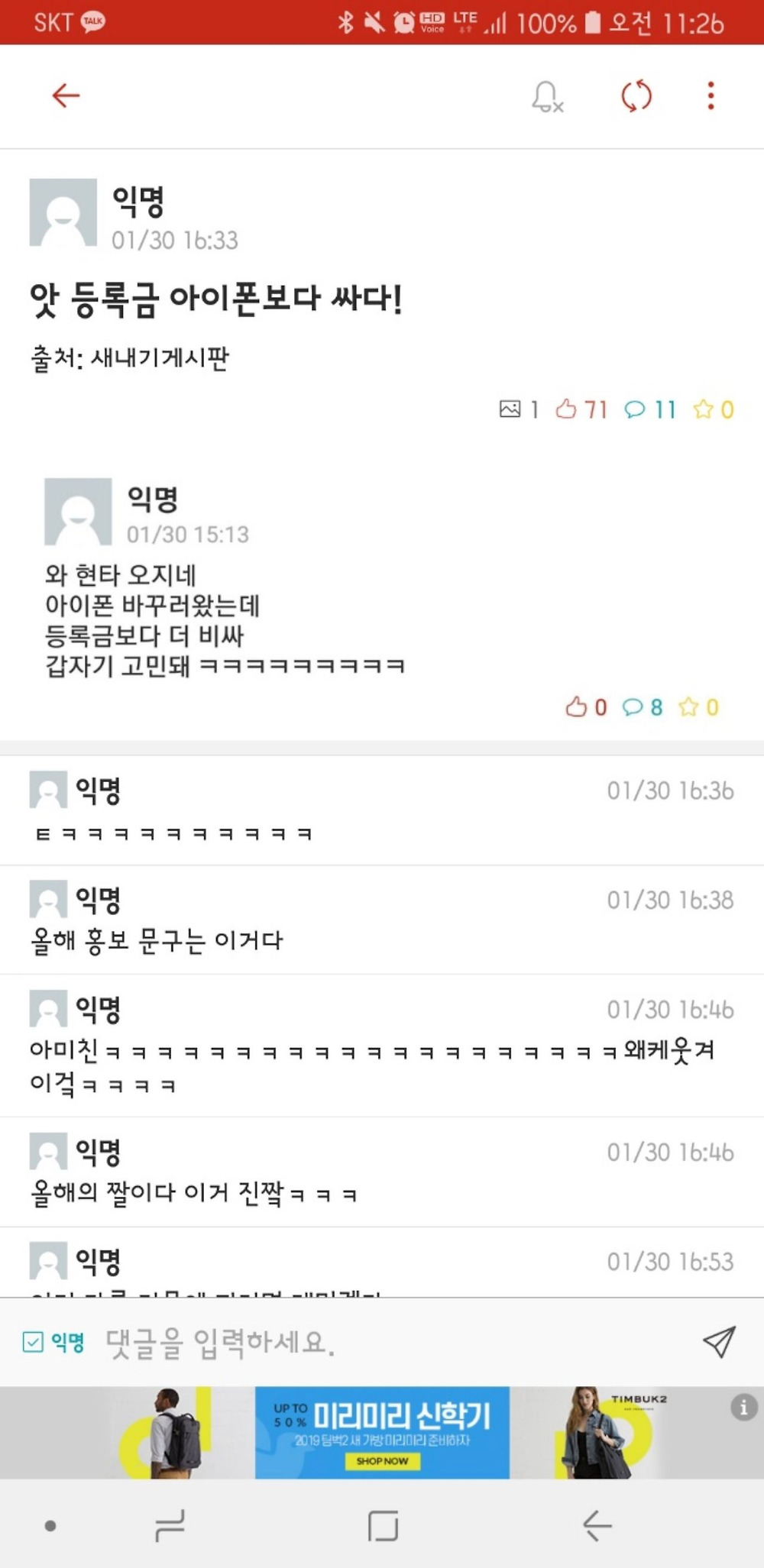Like the post with 71 likes
764x1568 pixels.
pyautogui.click(x=581, y=409)
